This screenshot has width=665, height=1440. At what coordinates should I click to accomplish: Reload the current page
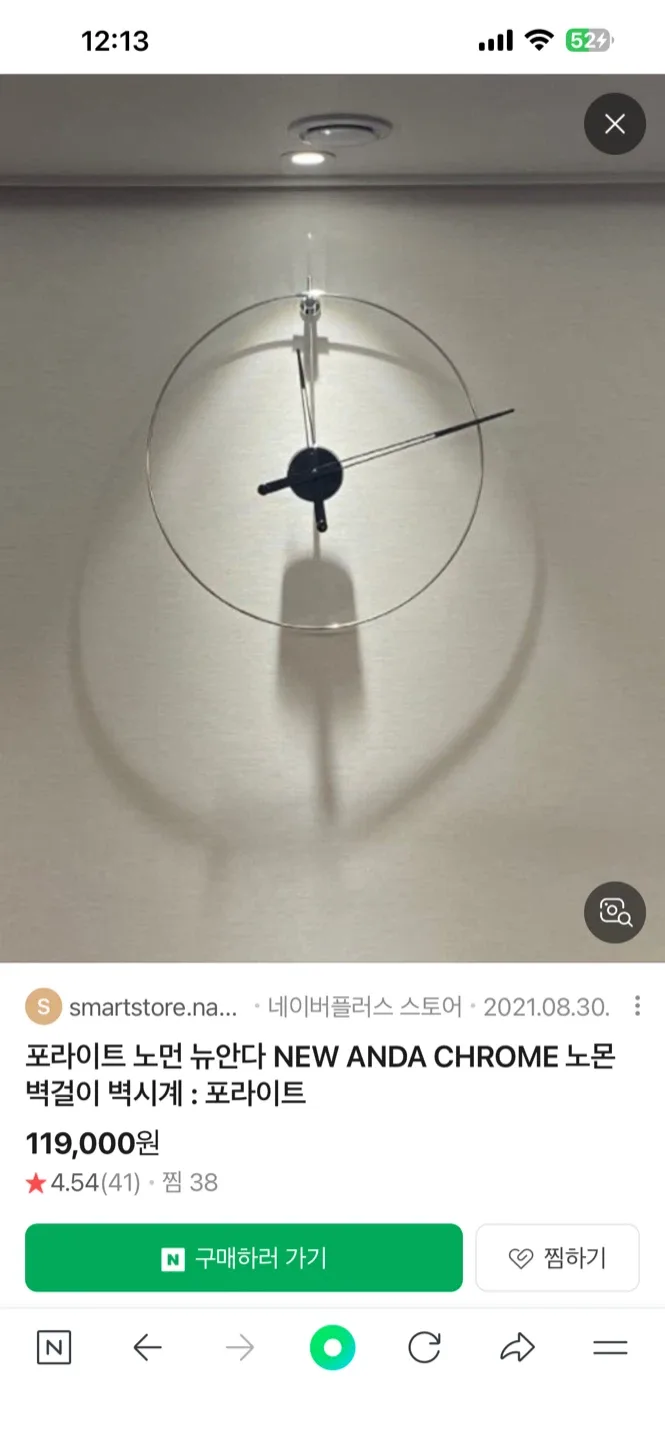[x=425, y=1348]
